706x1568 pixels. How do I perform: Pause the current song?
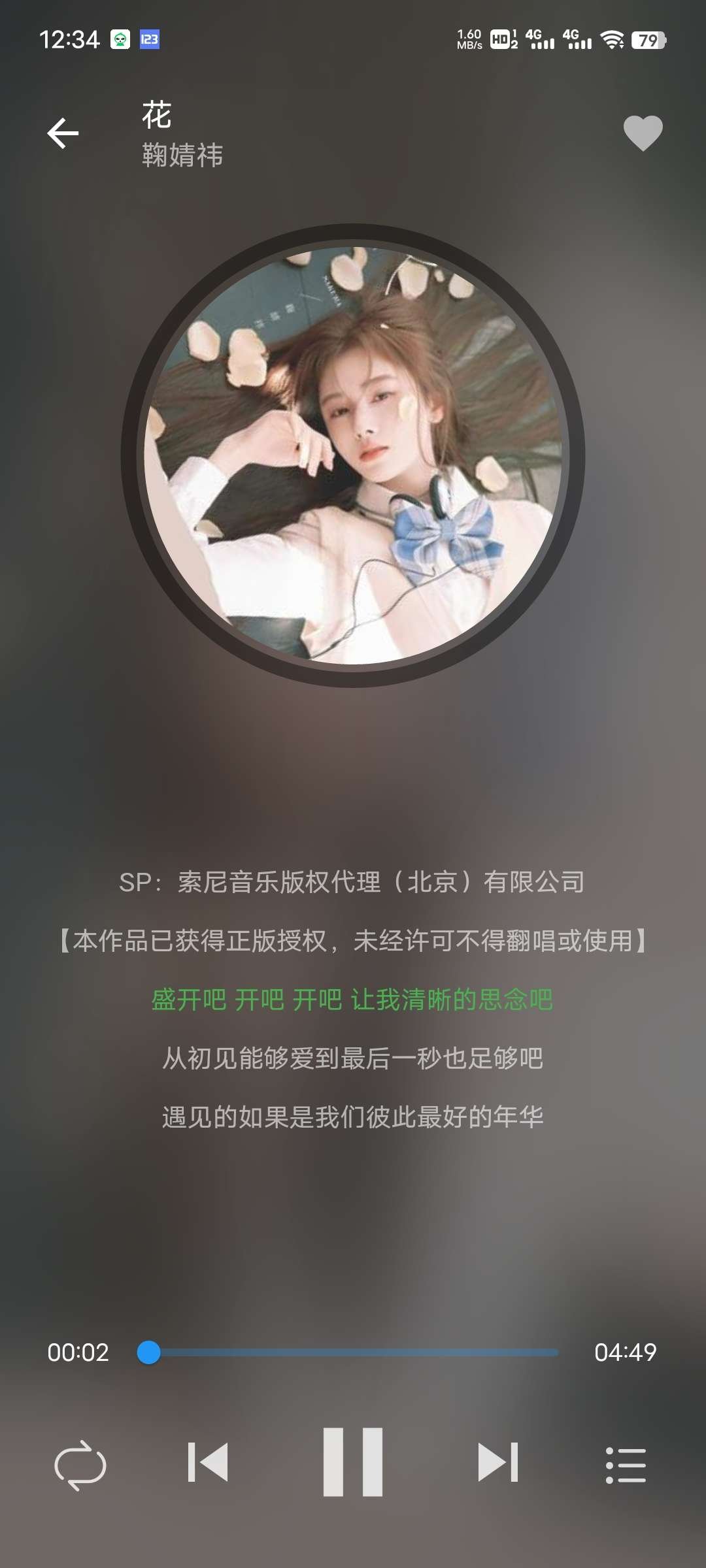point(353,1462)
